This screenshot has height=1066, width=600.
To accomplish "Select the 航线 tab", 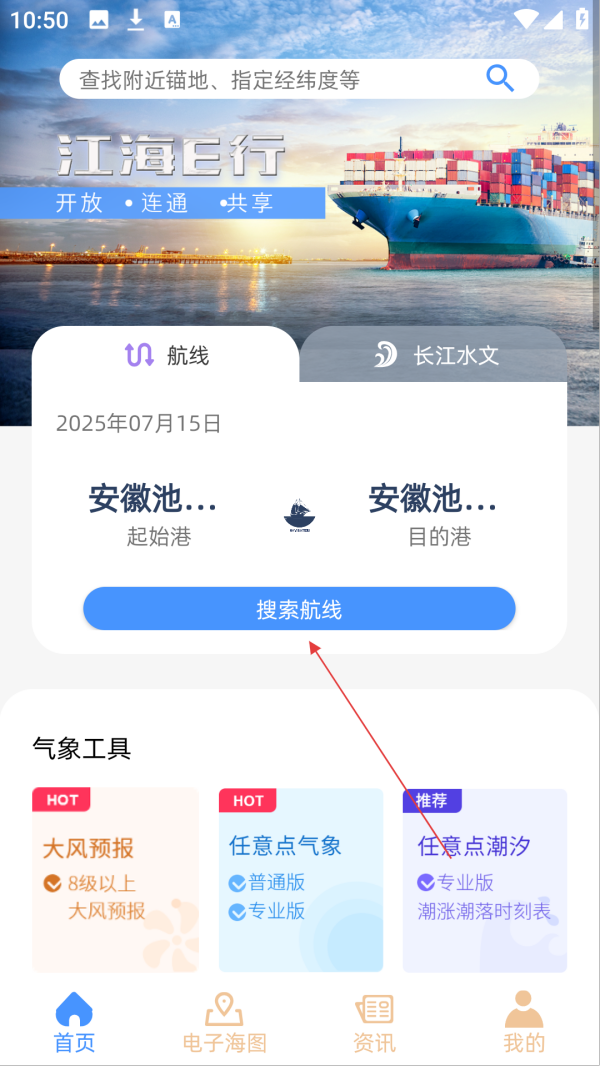I will (x=166, y=355).
